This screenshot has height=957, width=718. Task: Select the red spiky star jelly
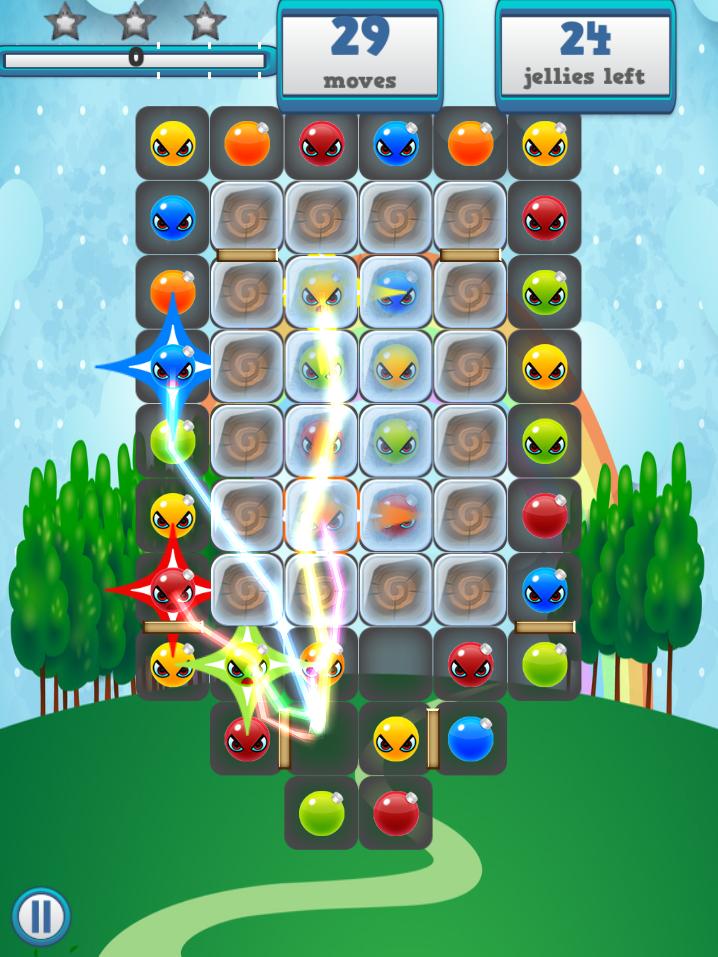coord(172,588)
